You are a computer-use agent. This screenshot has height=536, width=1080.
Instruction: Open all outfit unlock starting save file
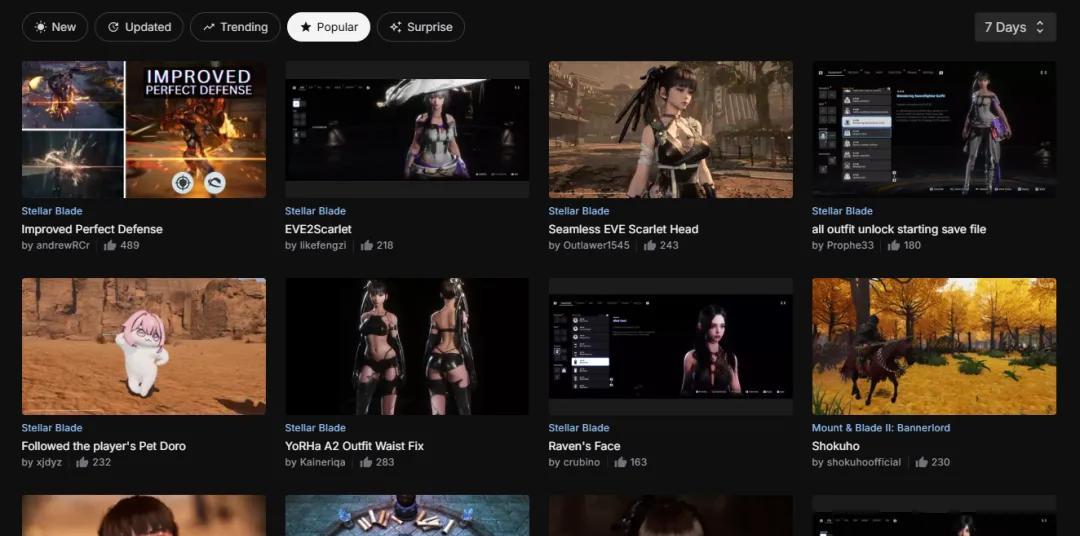[899, 229]
